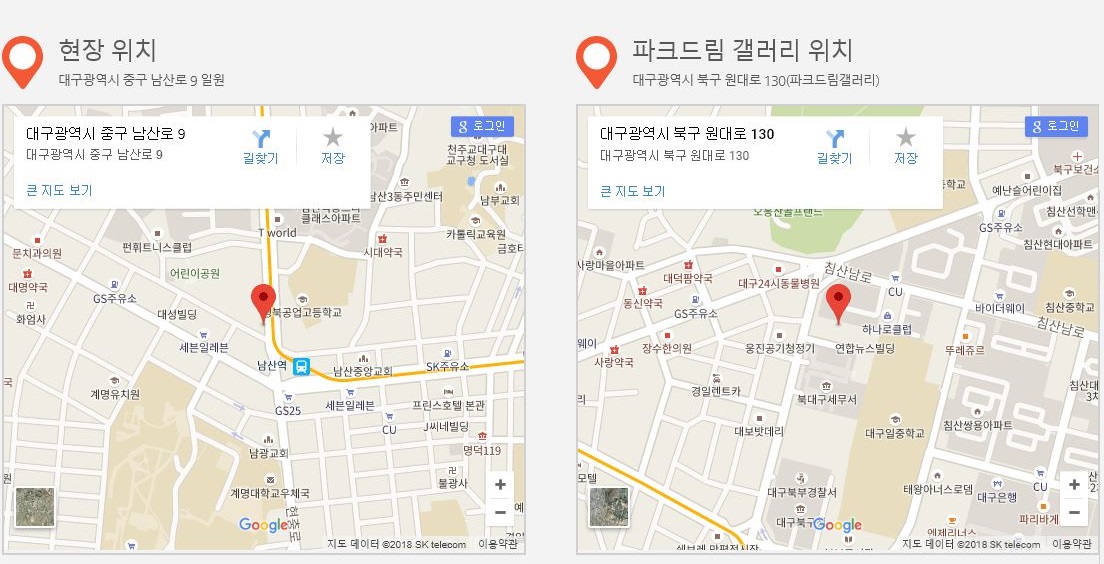This screenshot has height=564, width=1104.
Task: Zoom out on the right map
Action: (x=1074, y=512)
